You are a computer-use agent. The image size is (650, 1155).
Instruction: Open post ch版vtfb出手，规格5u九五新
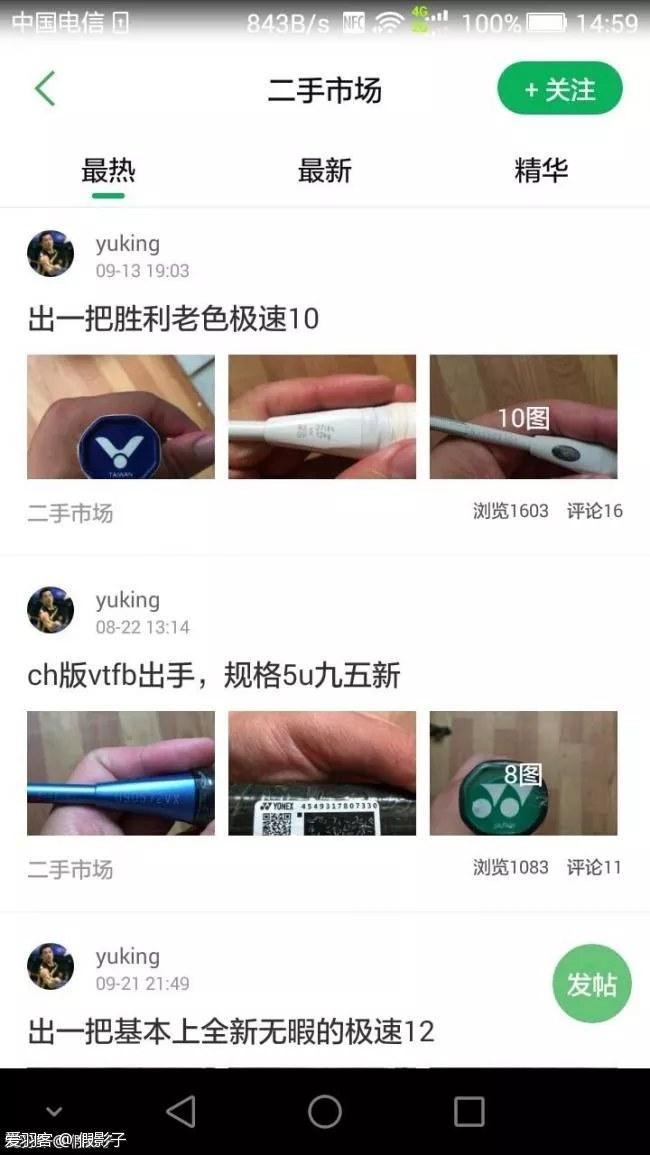(214, 676)
